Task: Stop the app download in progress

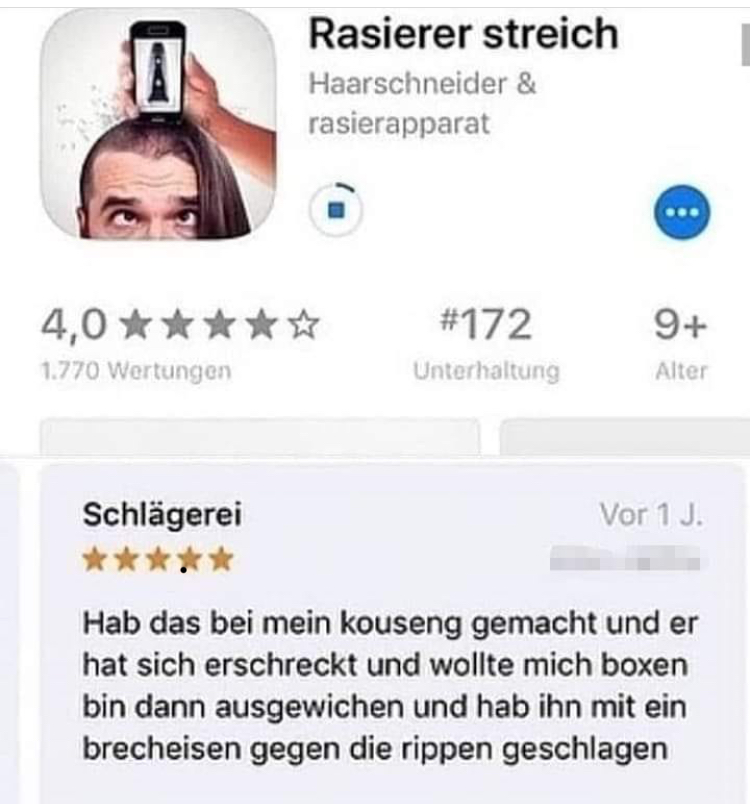Action: [x=337, y=210]
